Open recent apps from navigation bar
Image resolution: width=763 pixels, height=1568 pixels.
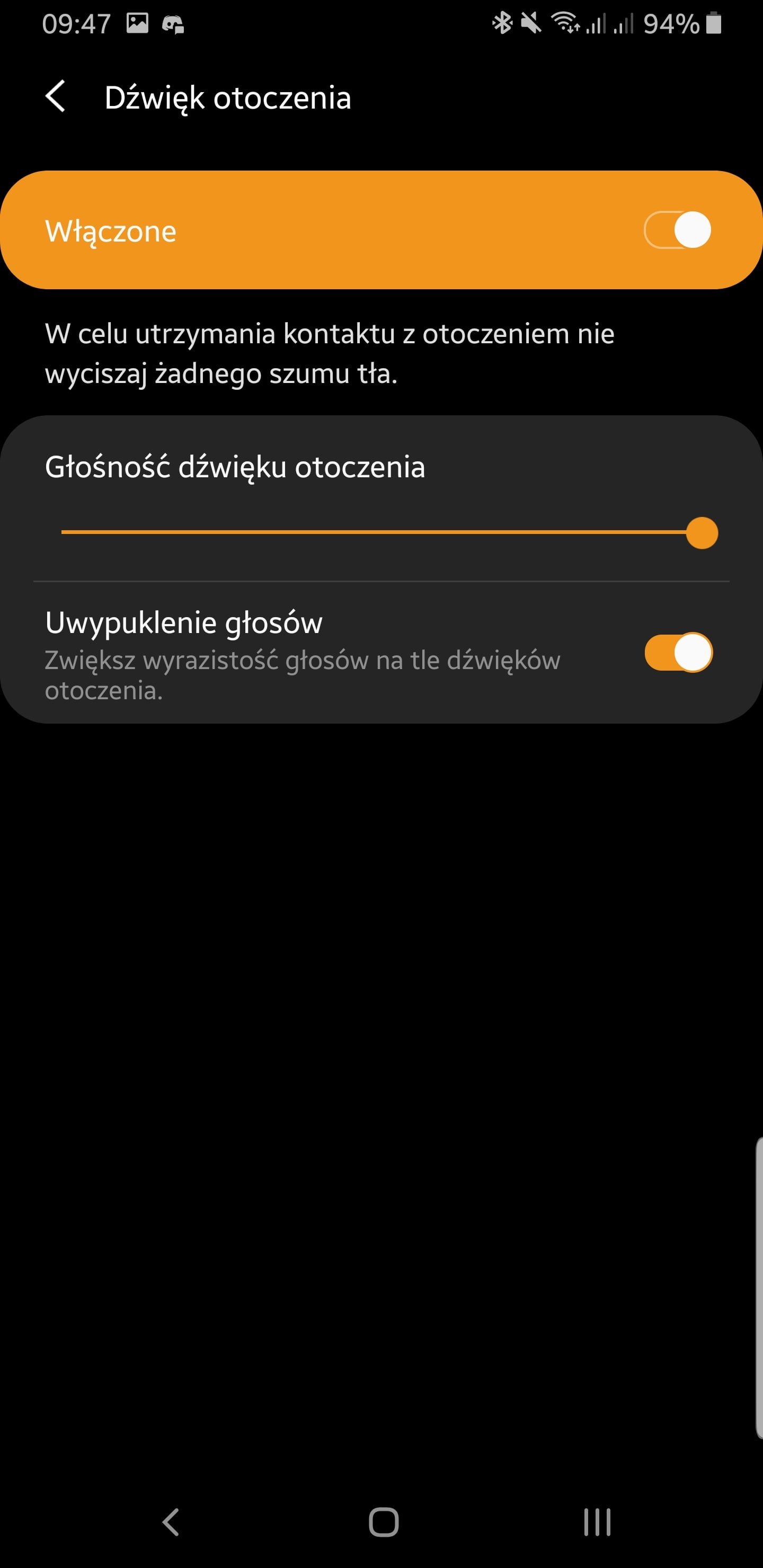tap(596, 1522)
